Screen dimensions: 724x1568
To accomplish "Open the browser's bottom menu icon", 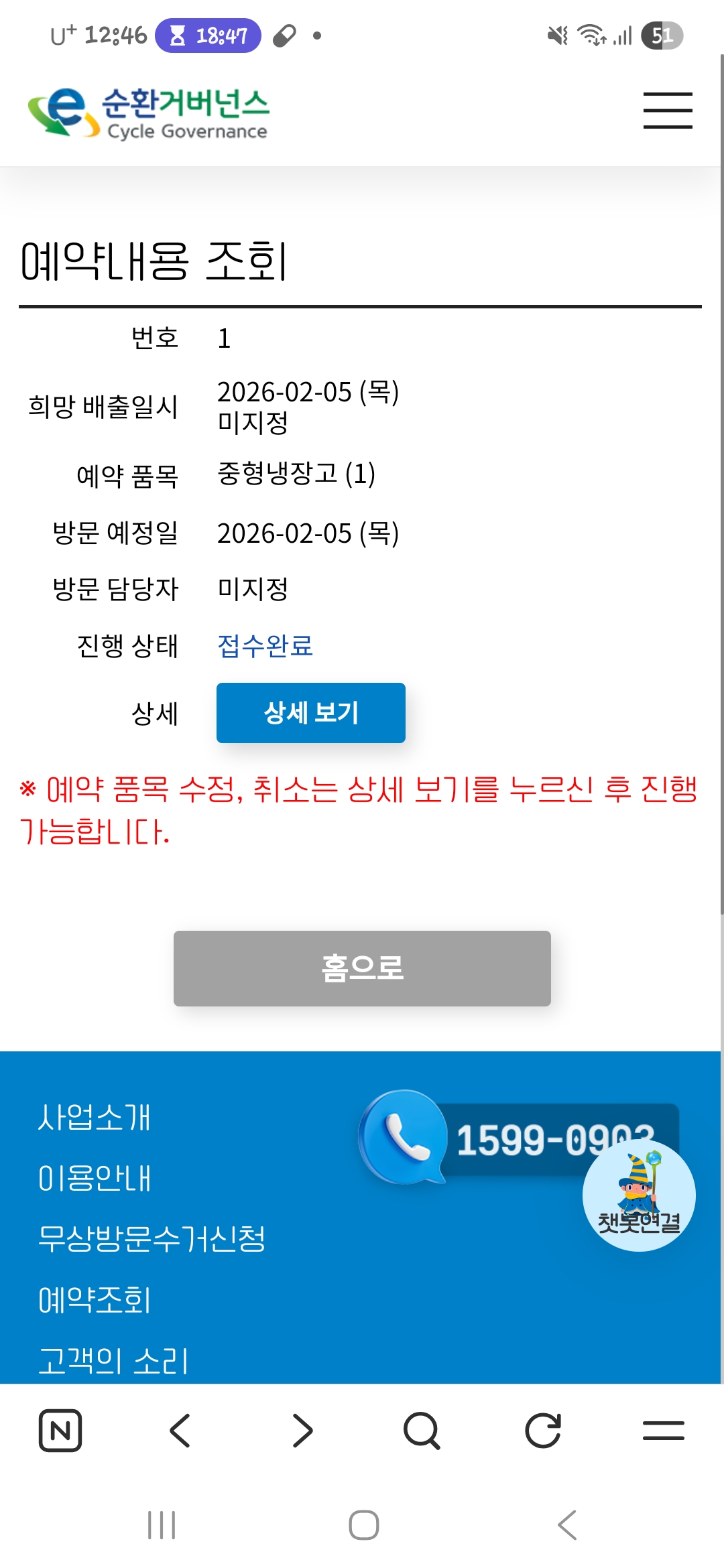I will click(x=663, y=1431).
